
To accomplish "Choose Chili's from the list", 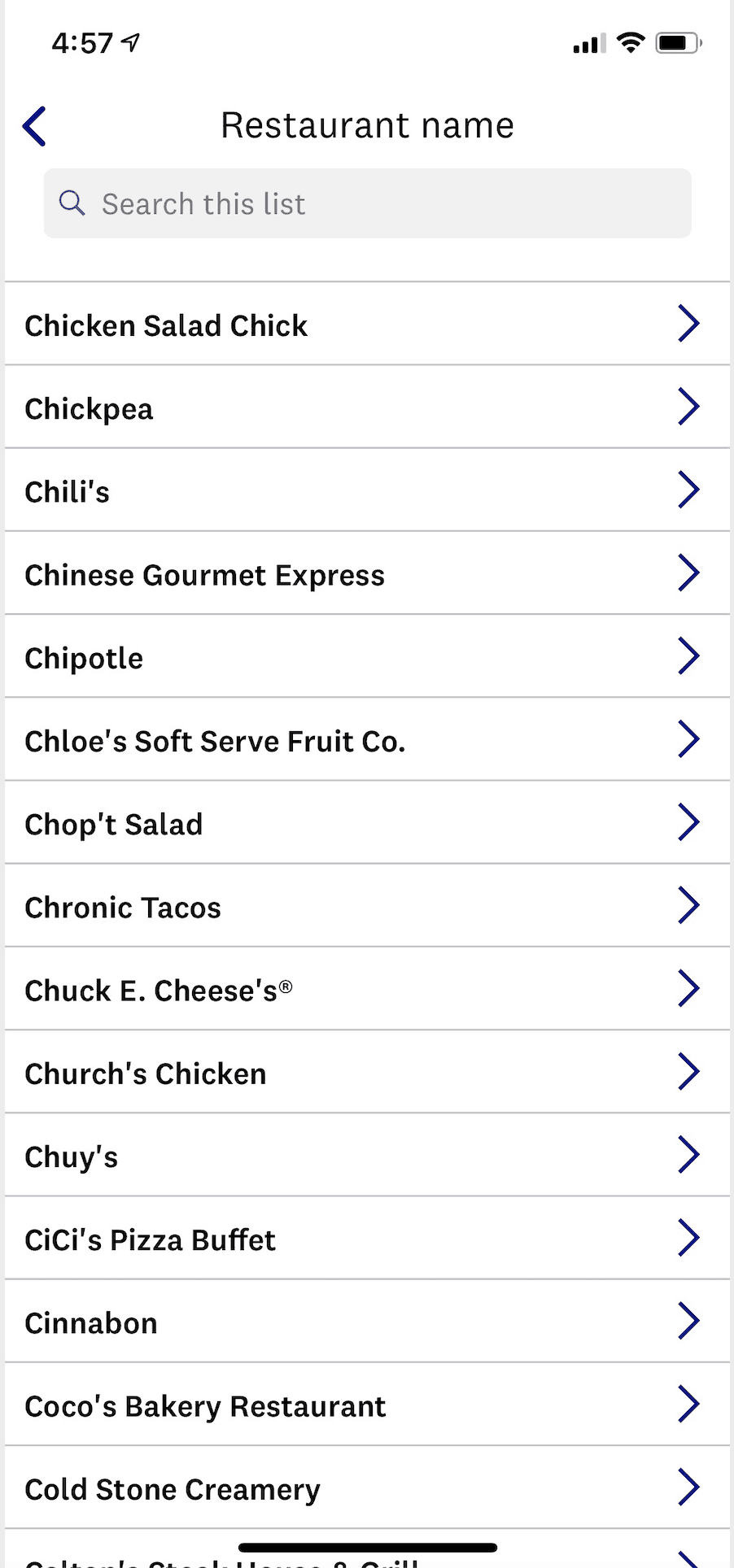I will click(367, 490).
